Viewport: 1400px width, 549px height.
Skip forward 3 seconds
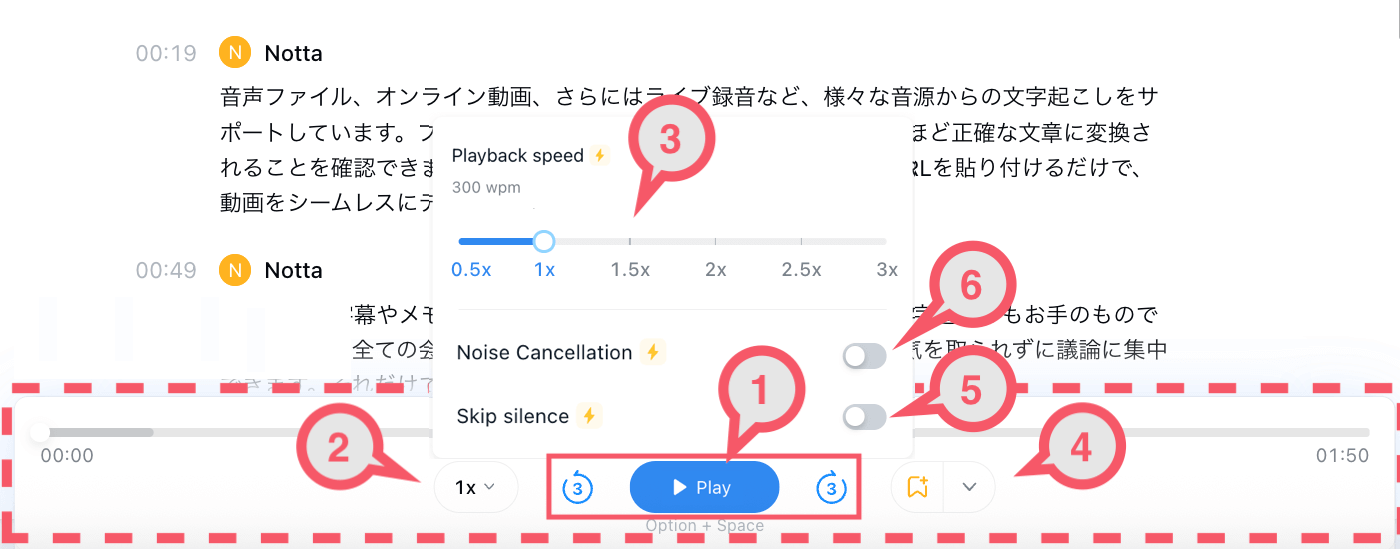point(831,488)
